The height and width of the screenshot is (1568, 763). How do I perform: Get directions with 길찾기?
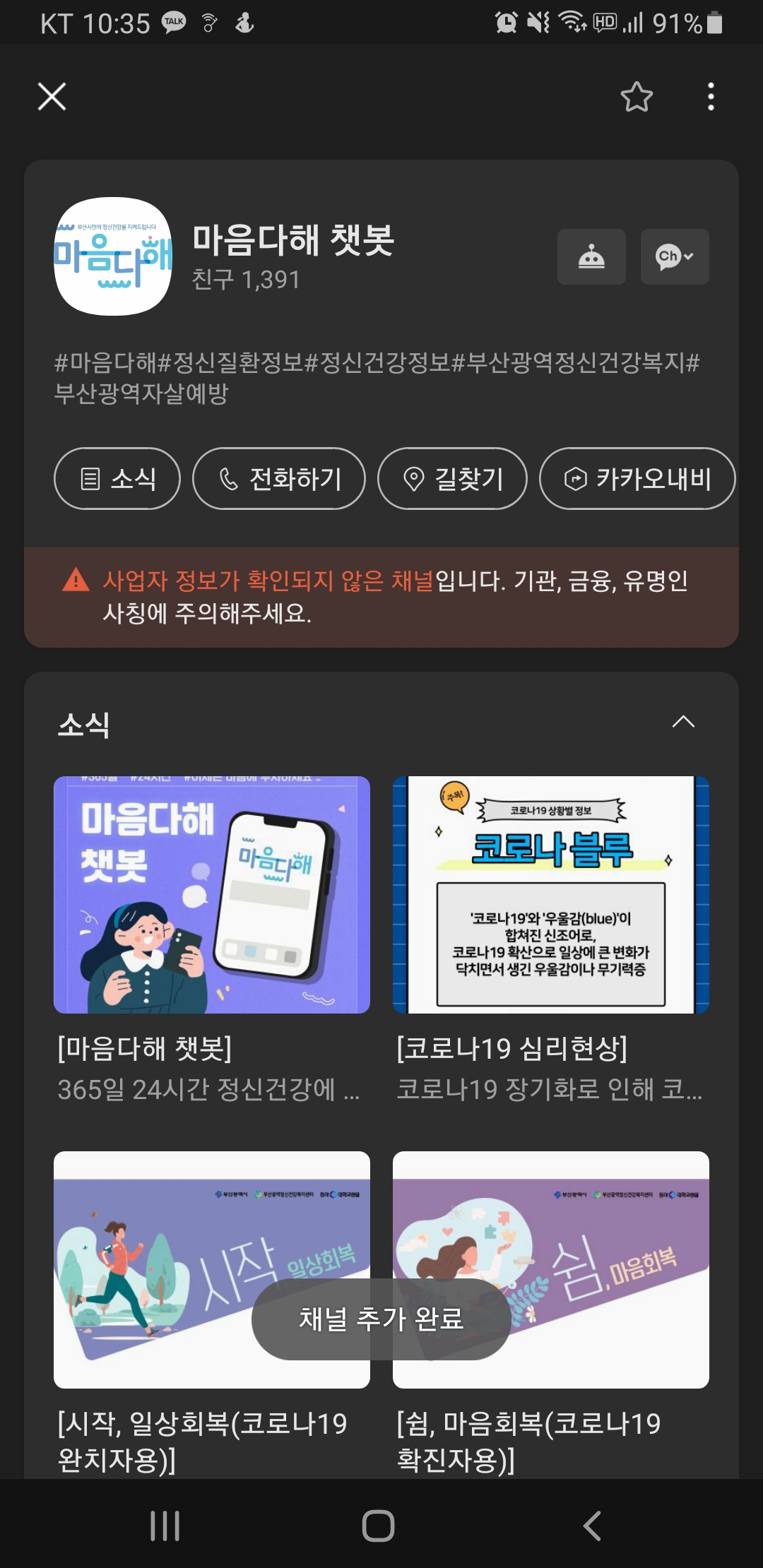[452, 479]
